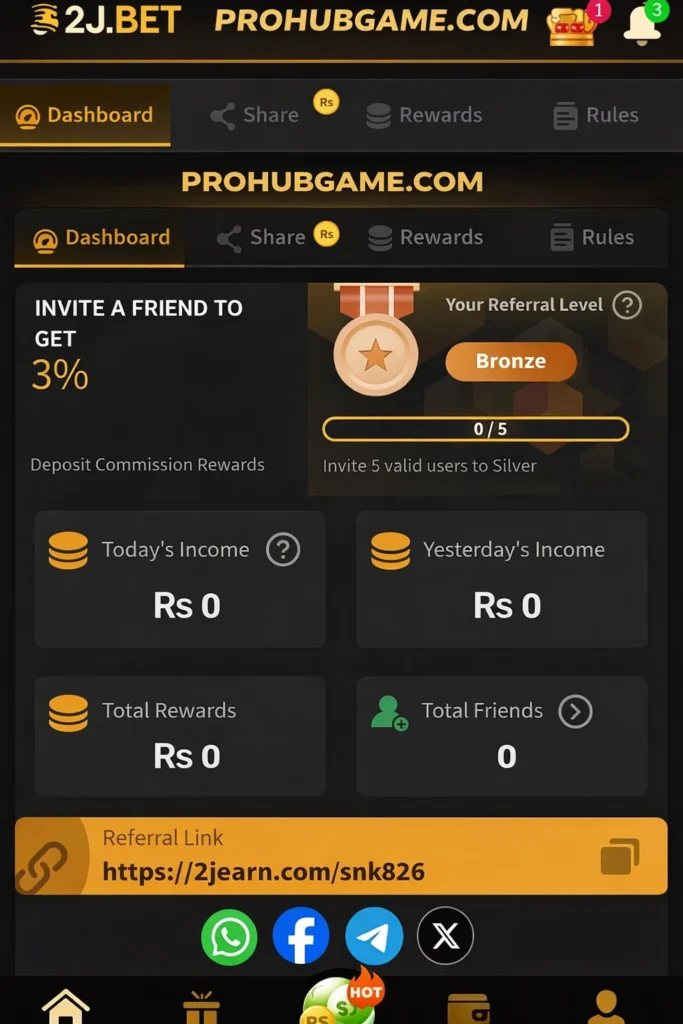The height and width of the screenshot is (1024, 683).
Task: Open the profile tab
Action: pyautogui.click(x=606, y=1006)
